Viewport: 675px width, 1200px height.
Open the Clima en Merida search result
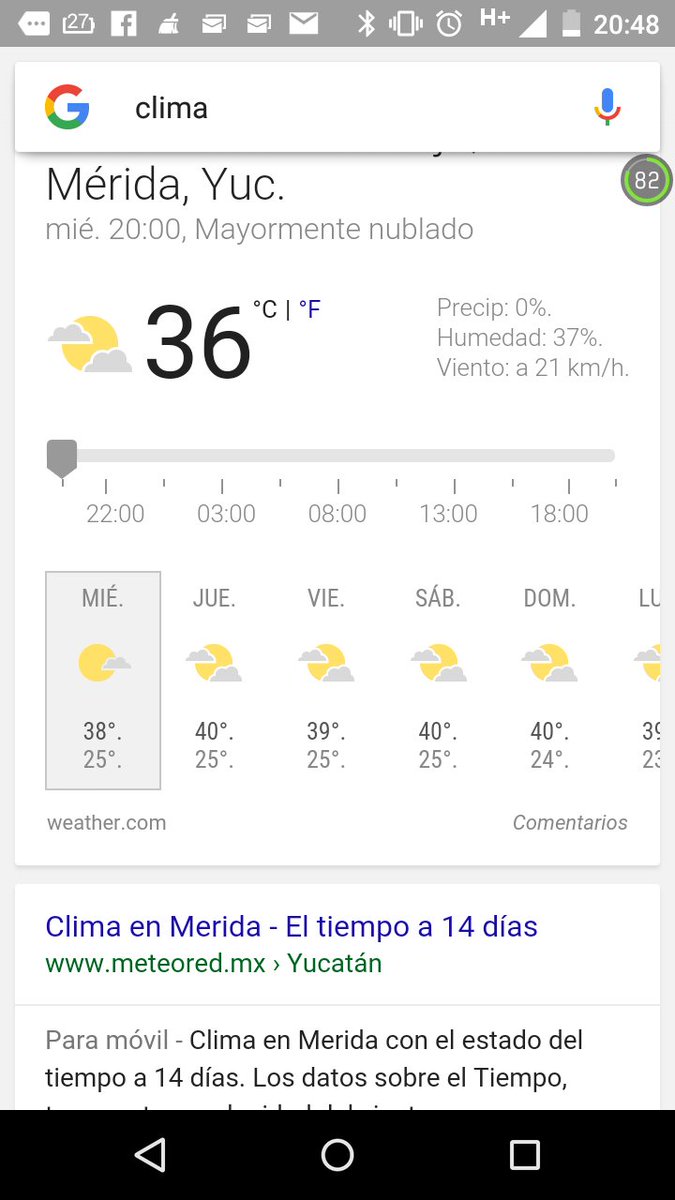[291, 927]
